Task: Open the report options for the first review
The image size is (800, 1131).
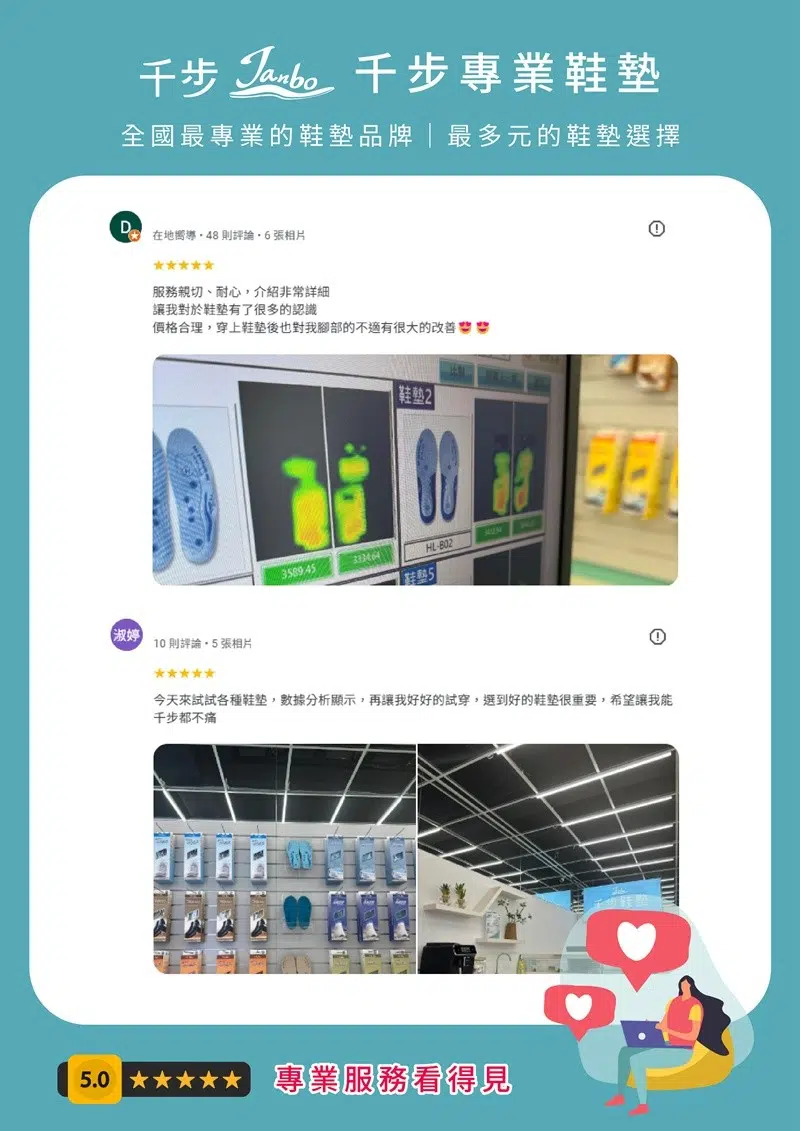Action: pos(658,226)
